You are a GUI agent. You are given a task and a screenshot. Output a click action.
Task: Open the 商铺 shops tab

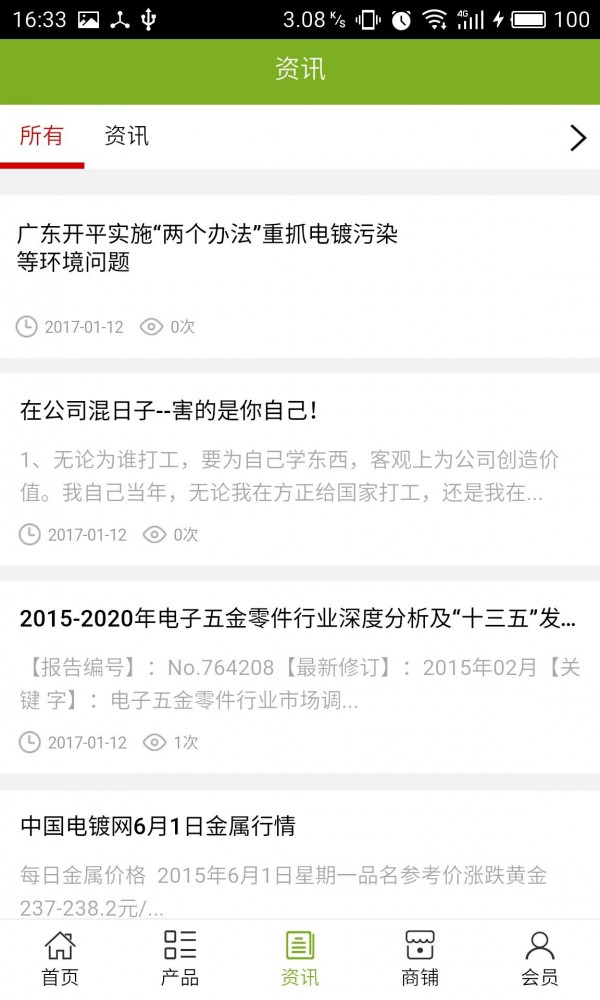[420, 958]
